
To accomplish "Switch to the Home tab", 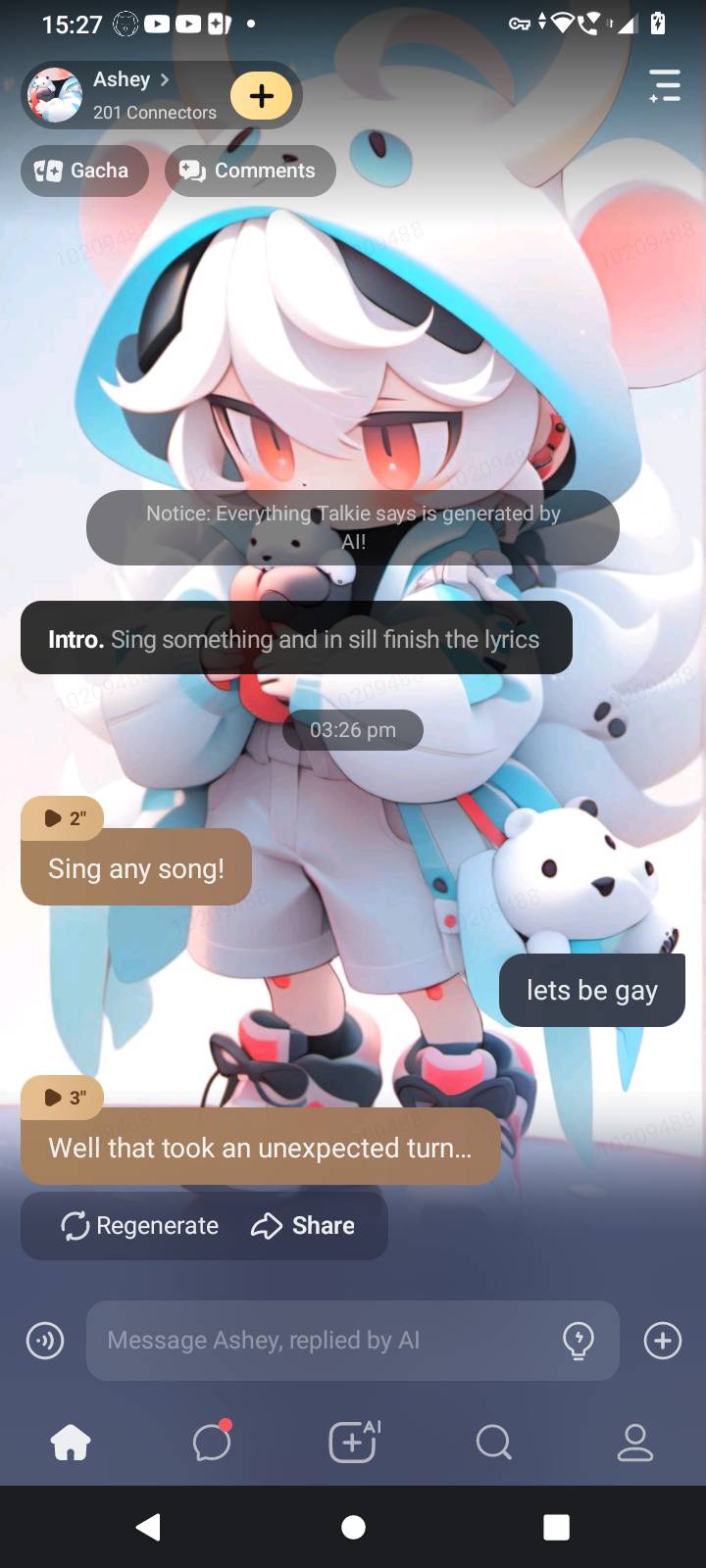I will click(x=71, y=1443).
